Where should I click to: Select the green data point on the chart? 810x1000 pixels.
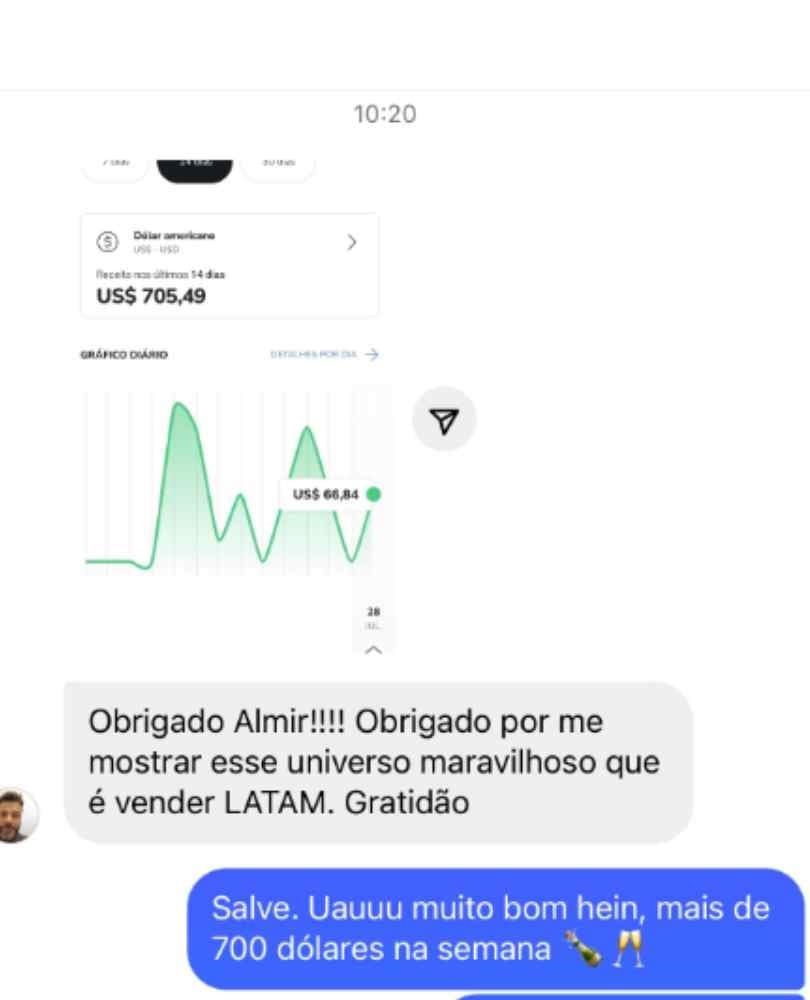tap(372, 494)
